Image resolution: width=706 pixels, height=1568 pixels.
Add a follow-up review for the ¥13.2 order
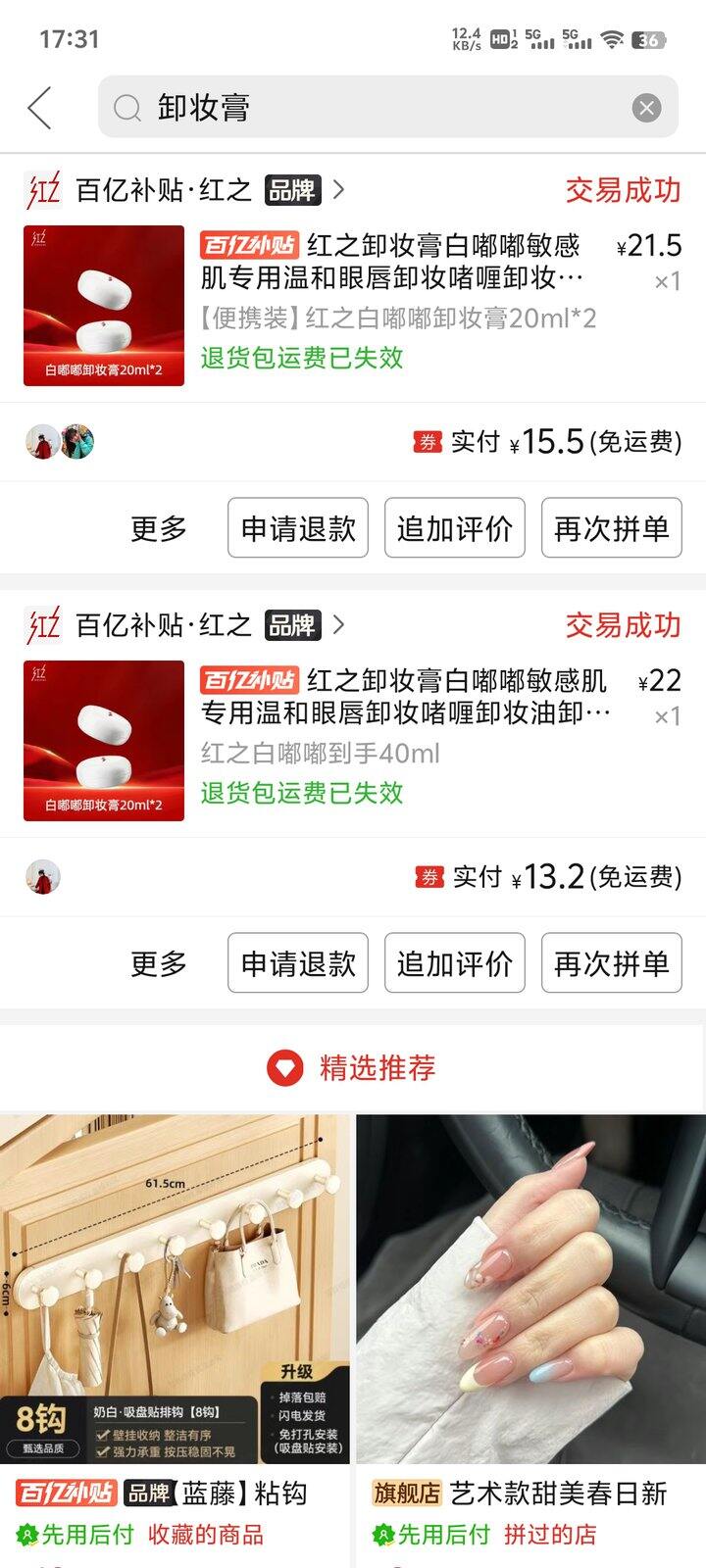tap(455, 963)
